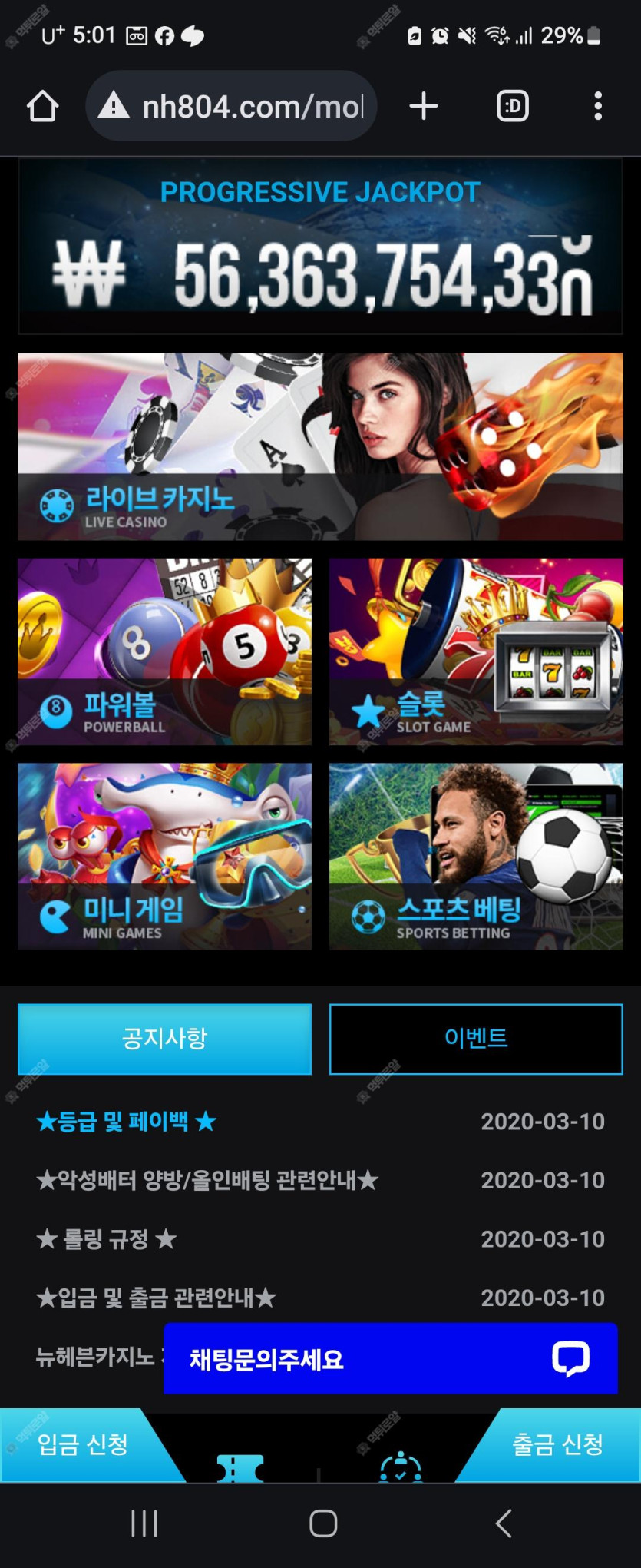Open the 악성배터 양방/올인배팅 관련안내 notice

coord(207,1180)
